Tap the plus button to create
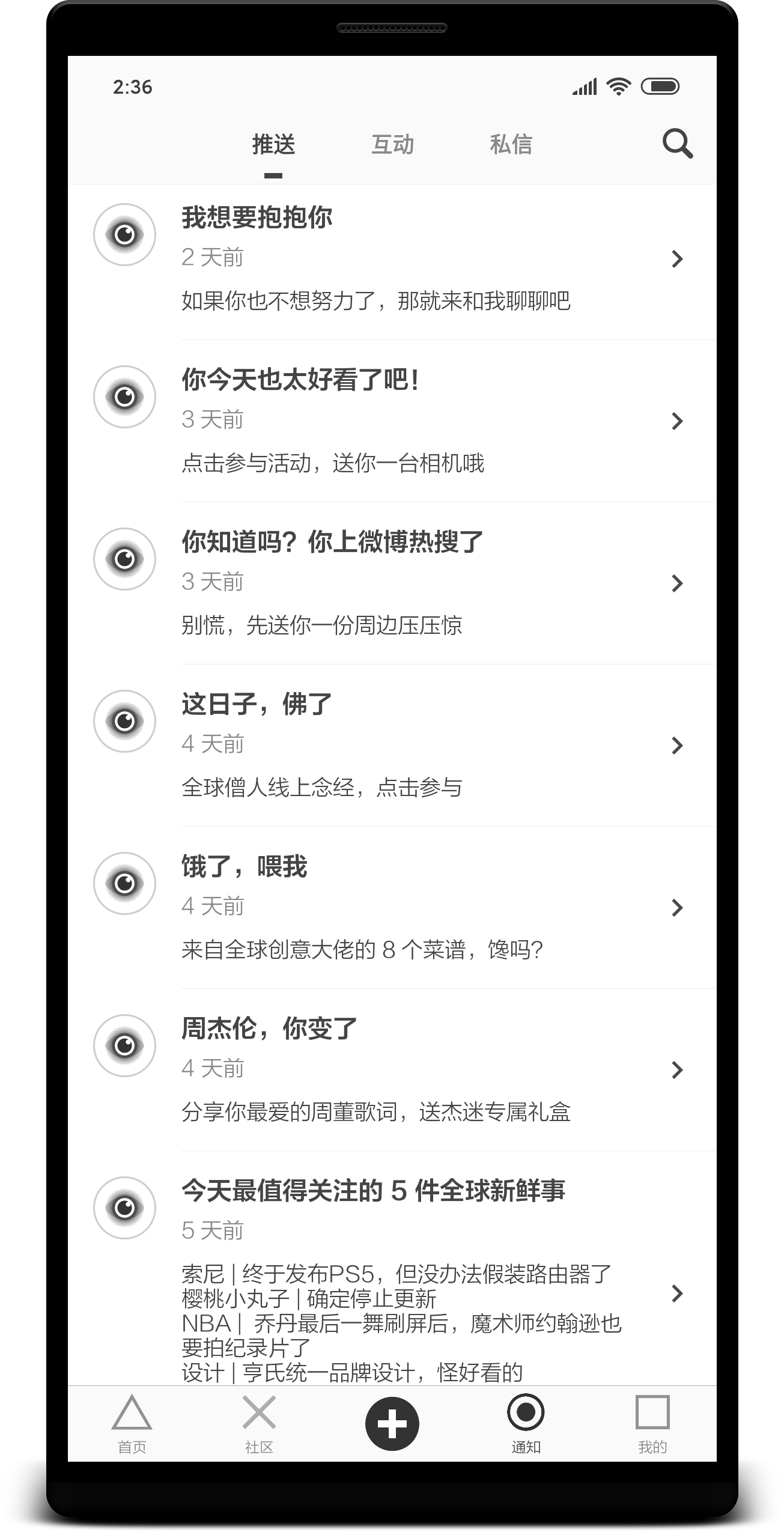784x1532 pixels. click(x=392, y=1424)
